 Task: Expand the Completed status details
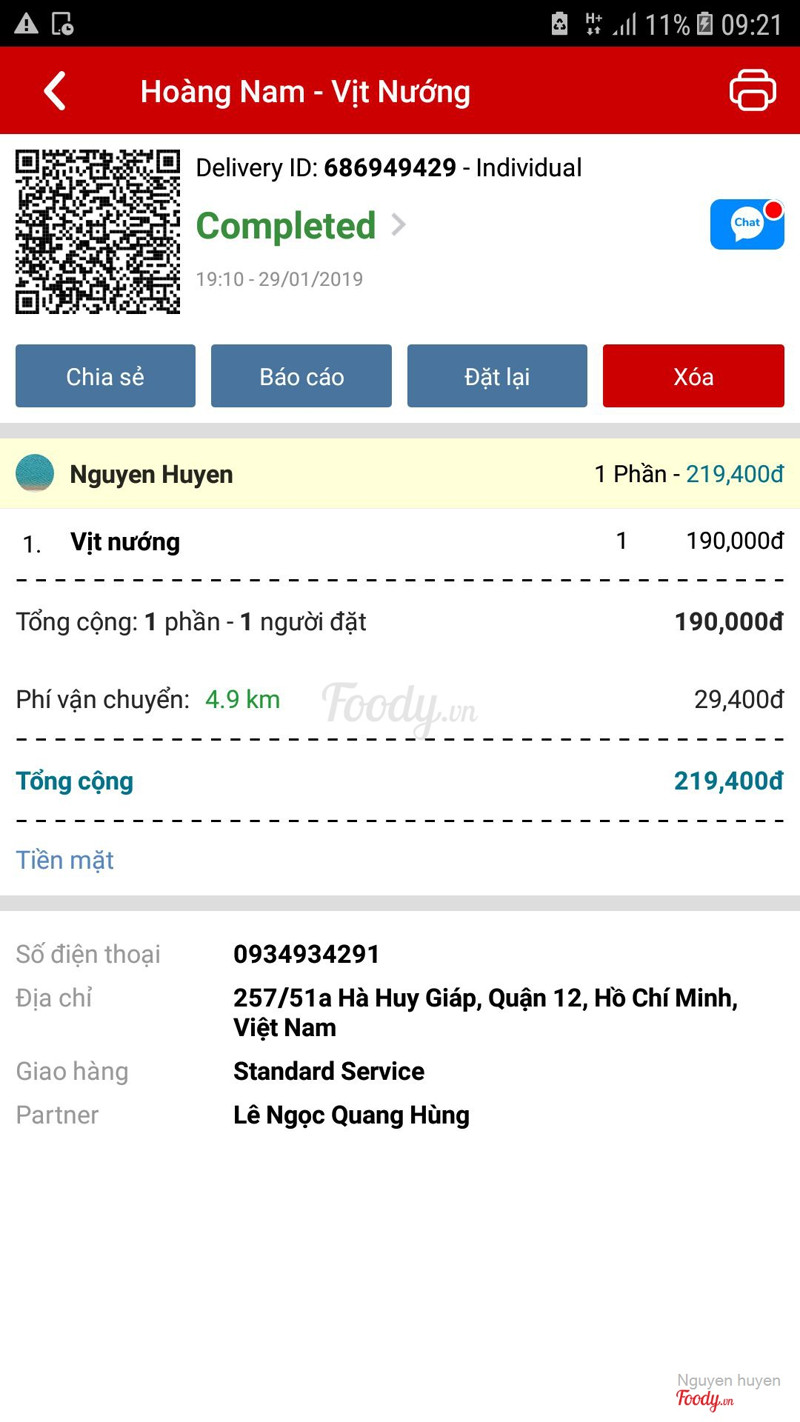point(301,225)
